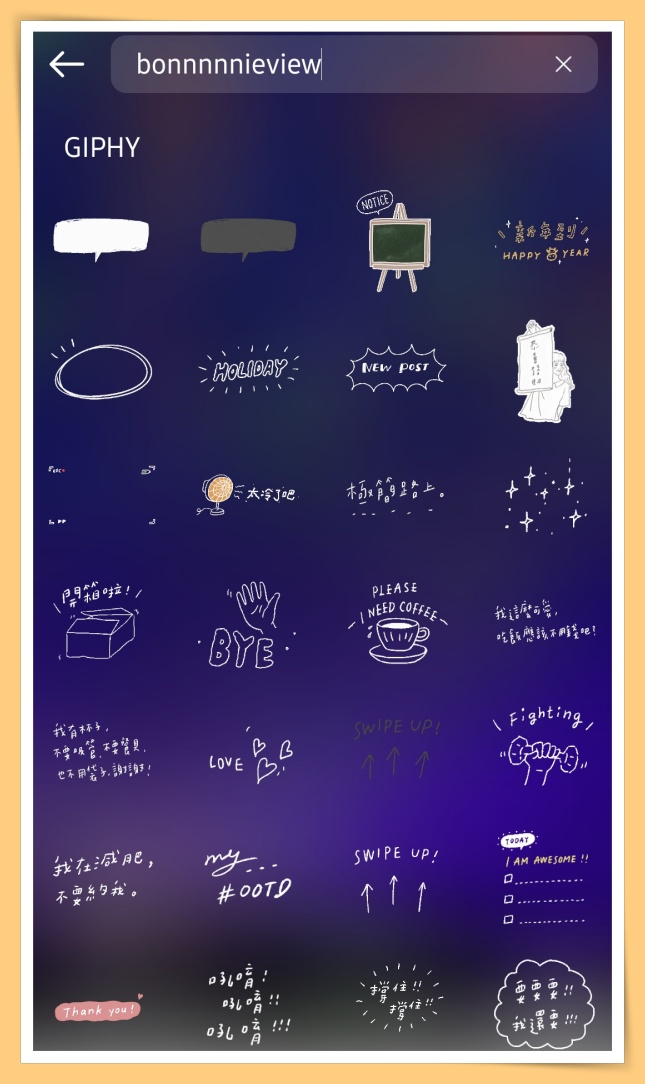Screen dimensions: 645x1084
Task: Edit the sticker search field
Action: [x=330, y=65]
